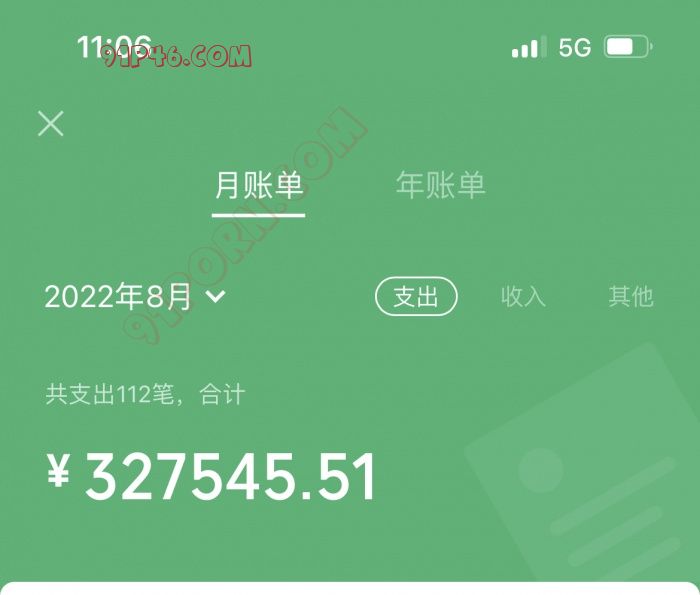Show 收入 records
The height and width of the screenshot is (595, 700).
[523, 296]
